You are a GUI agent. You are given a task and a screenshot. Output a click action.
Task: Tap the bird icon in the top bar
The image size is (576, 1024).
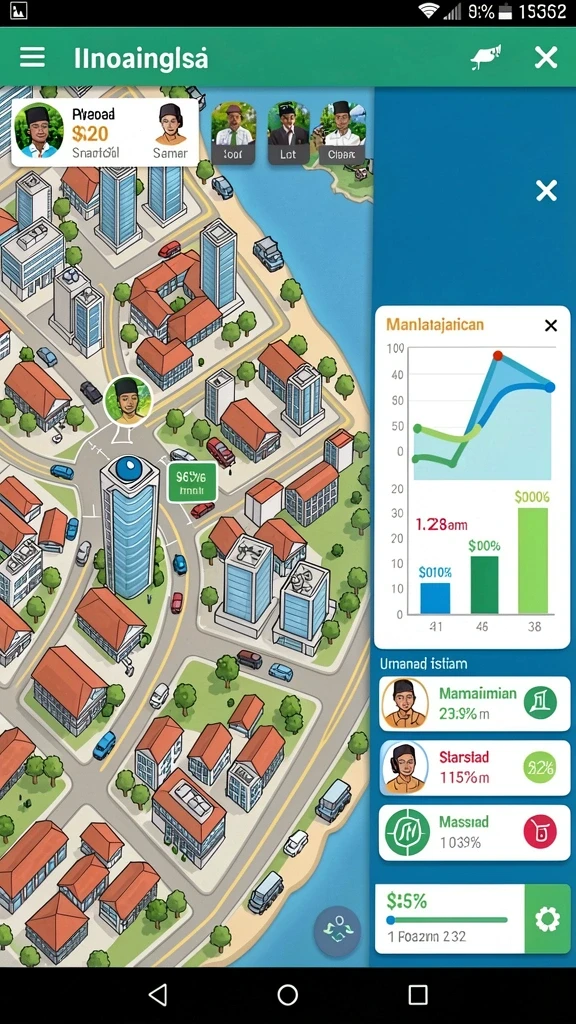pos(486,57)
